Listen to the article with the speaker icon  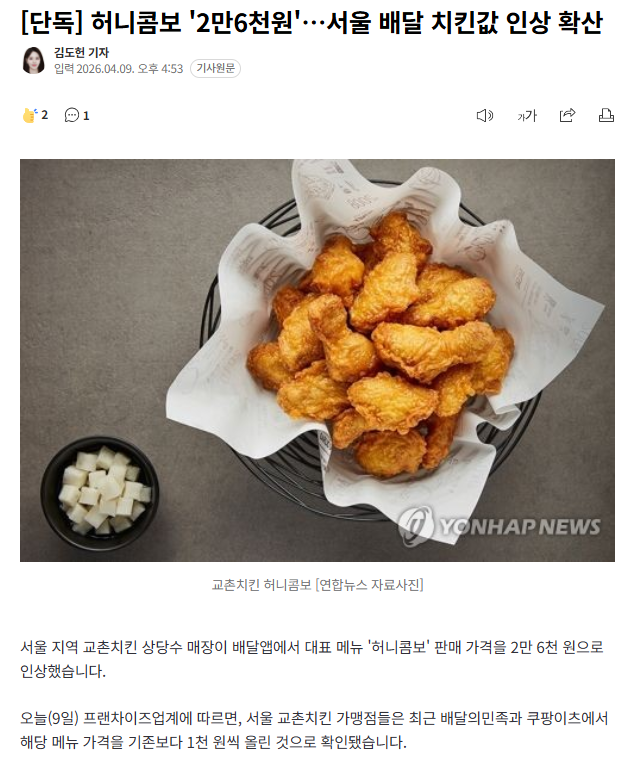[485, 115]
